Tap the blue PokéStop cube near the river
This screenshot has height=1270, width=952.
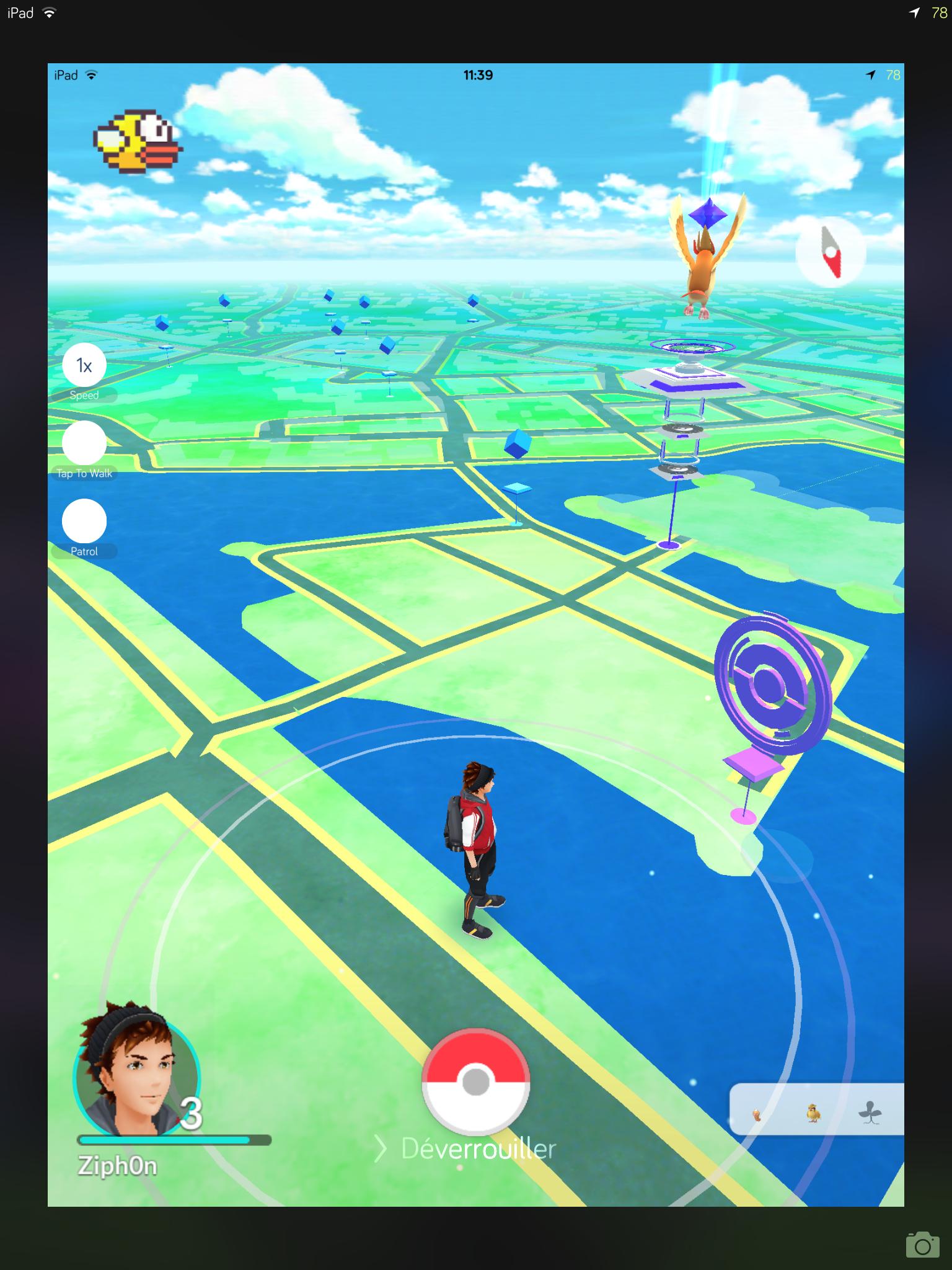tap(519, 442)
